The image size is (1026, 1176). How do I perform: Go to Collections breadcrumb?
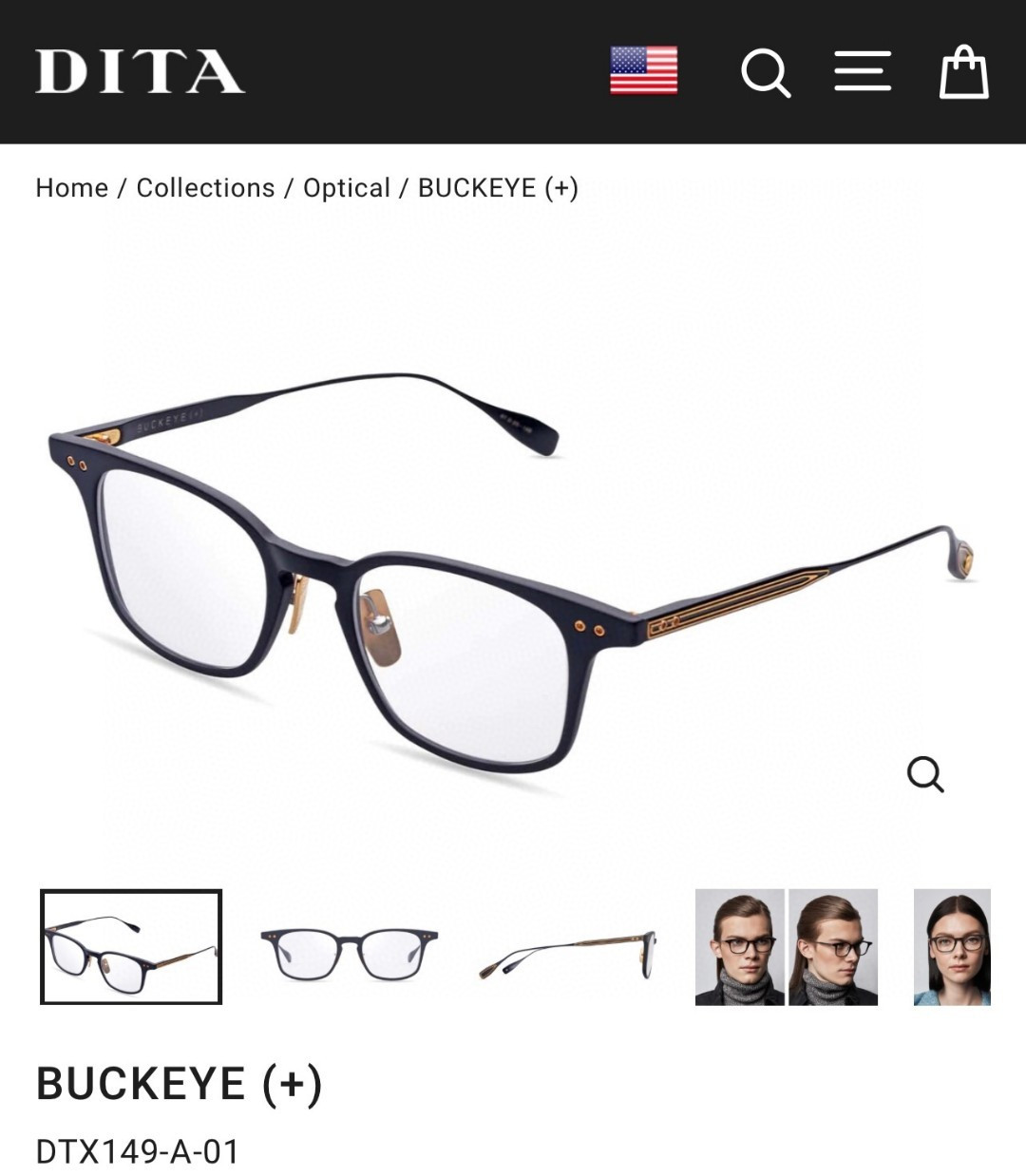(x=205, y=188)
